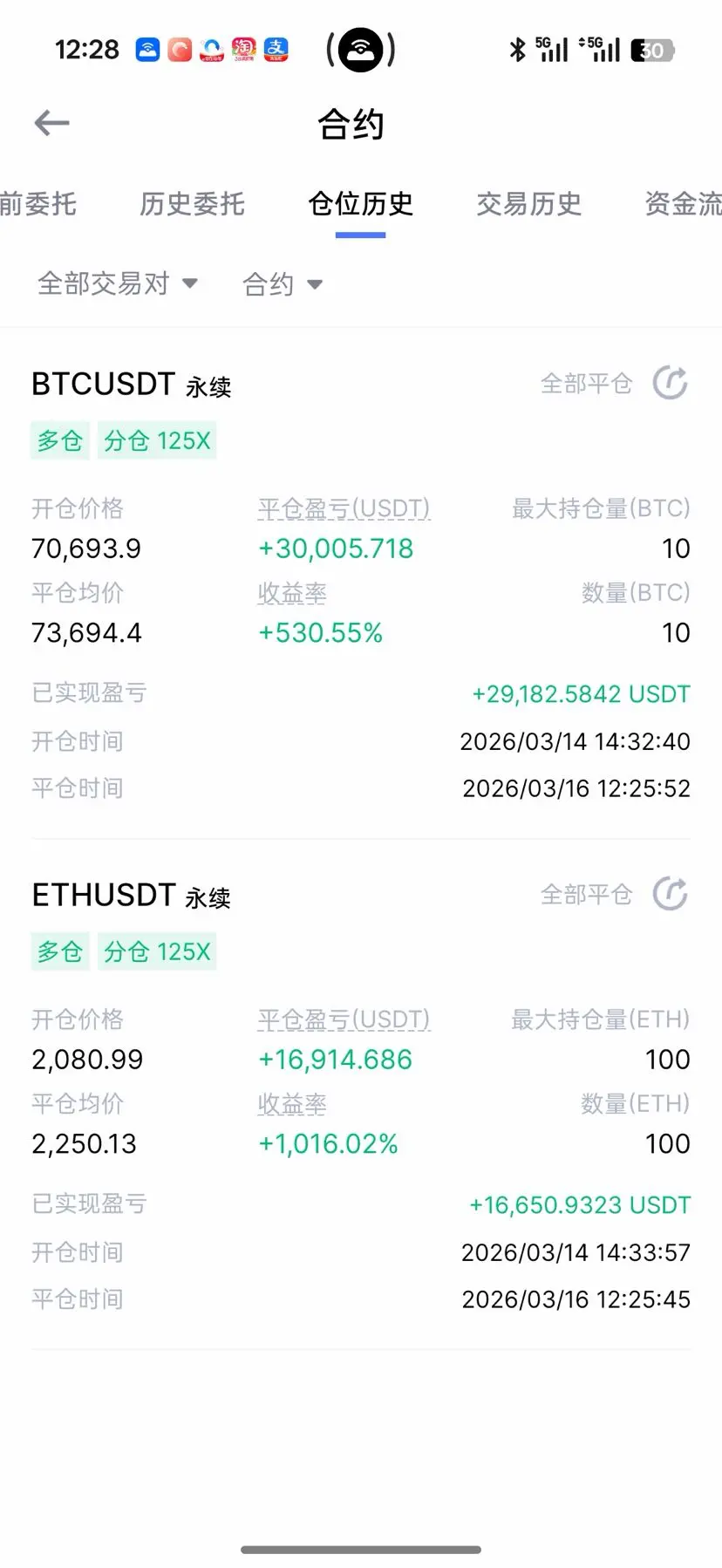Image resolution: width=722 pixels, height=1568 pixels.
Task: Switch to the 前委托 tab
Action: tap(38, 204)
